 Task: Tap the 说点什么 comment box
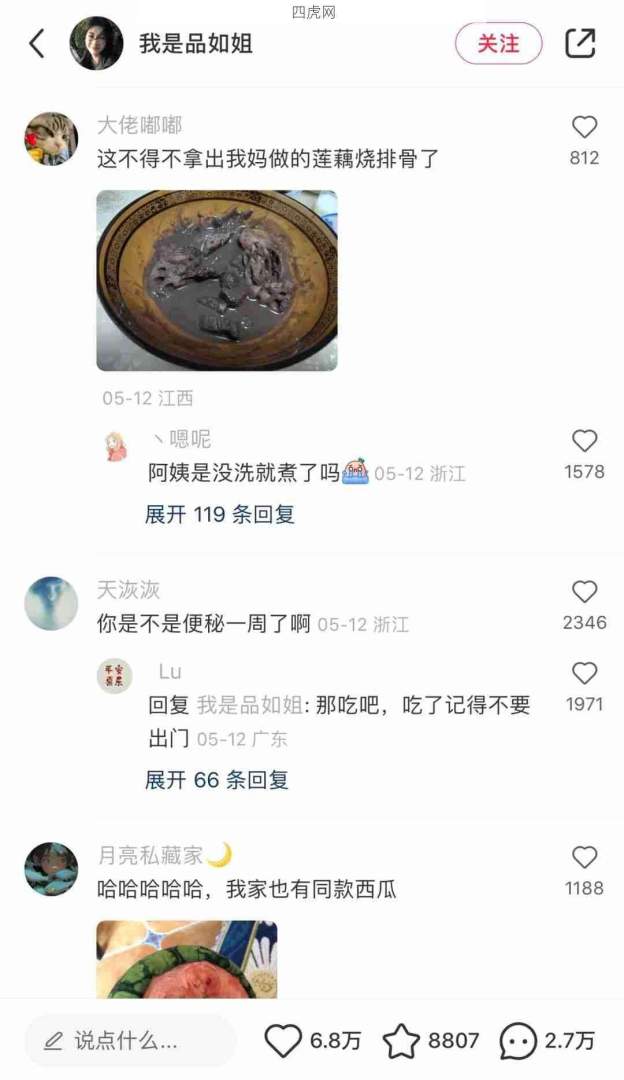(x=130, y=1041)
